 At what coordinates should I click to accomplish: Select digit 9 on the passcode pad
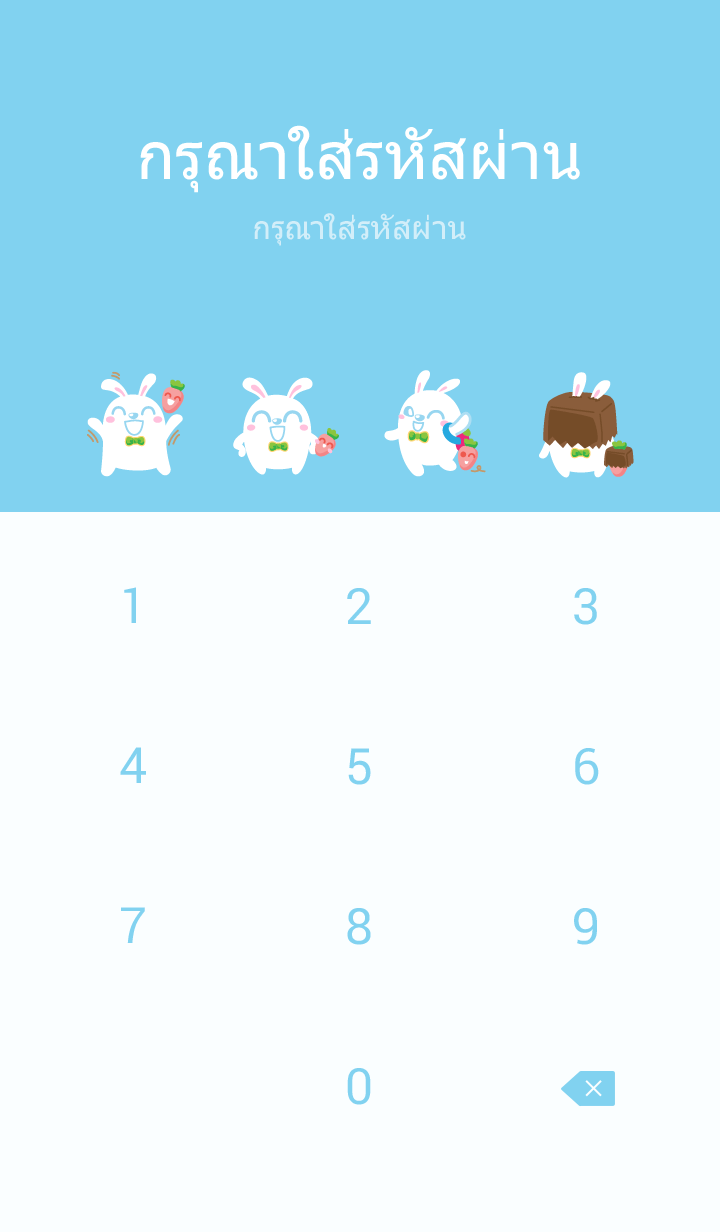pos(585,927)
